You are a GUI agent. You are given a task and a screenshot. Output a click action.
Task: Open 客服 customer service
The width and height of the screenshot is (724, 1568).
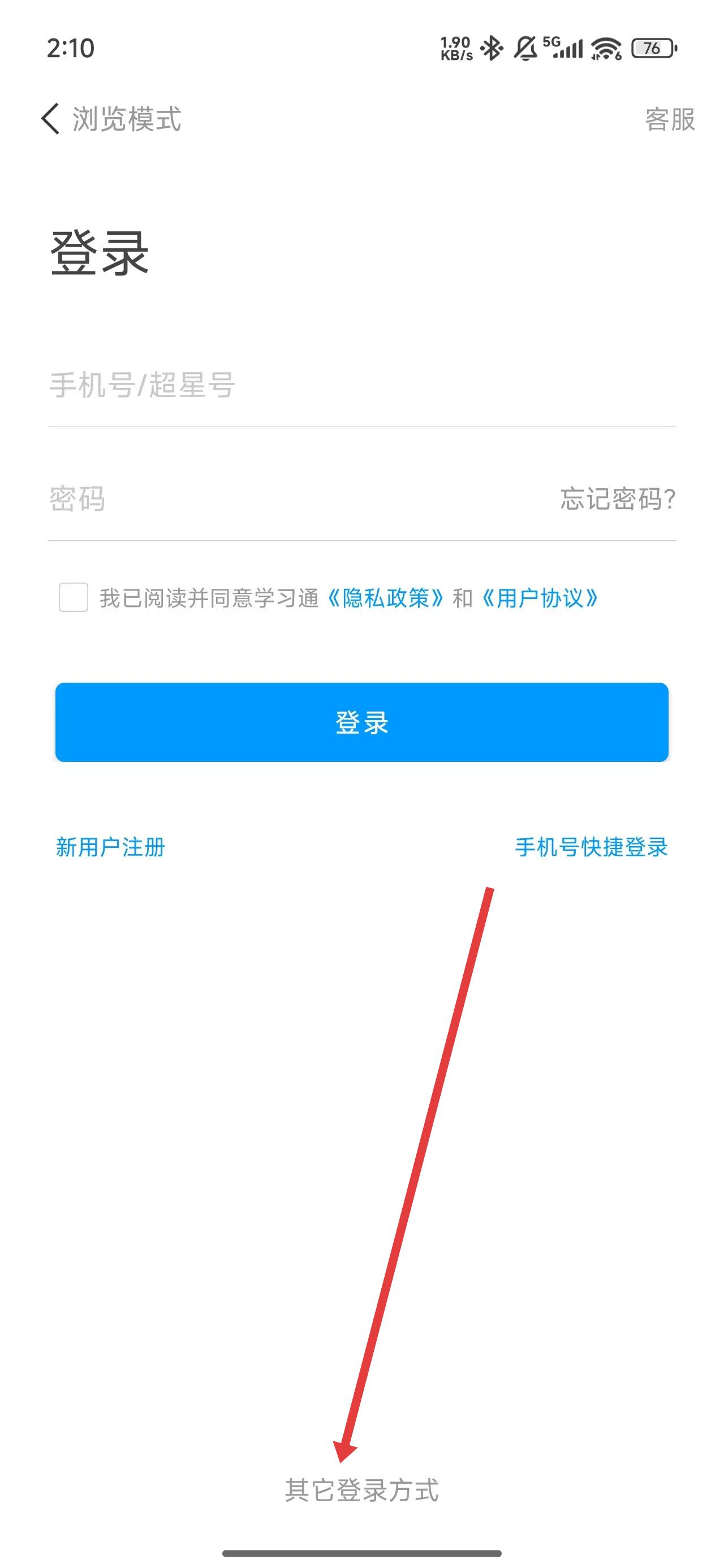coord(669,119)
